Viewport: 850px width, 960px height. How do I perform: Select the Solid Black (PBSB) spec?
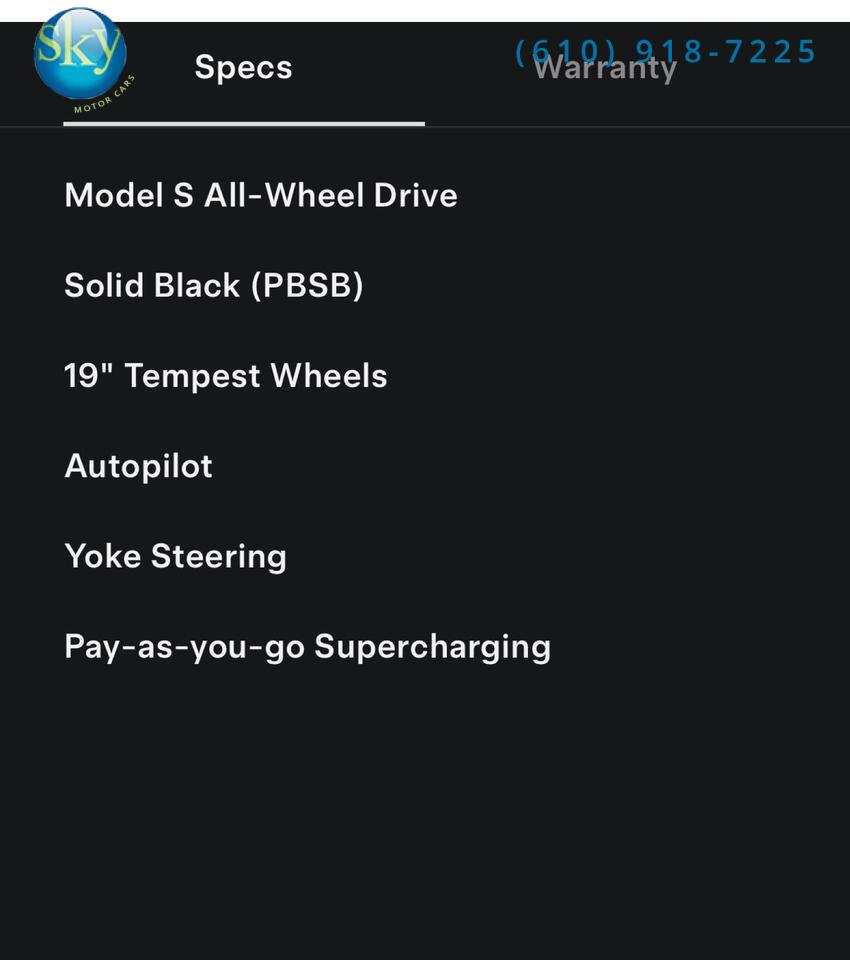[215, 286]
